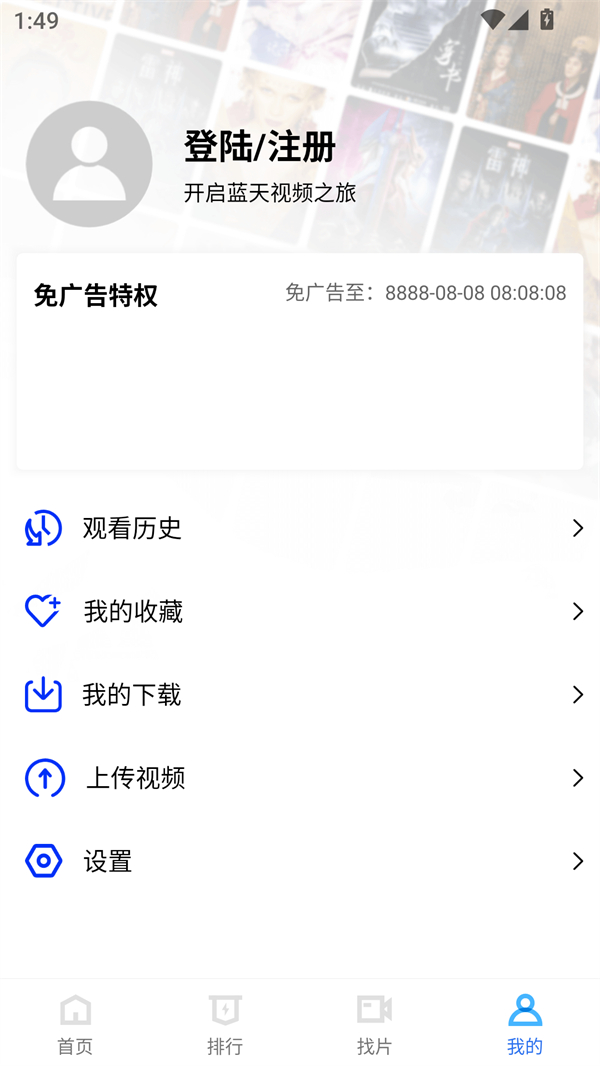The image size is (600, 1066).
Task: Tap the grey profile avatar
Action: click(x=89, y=164)
